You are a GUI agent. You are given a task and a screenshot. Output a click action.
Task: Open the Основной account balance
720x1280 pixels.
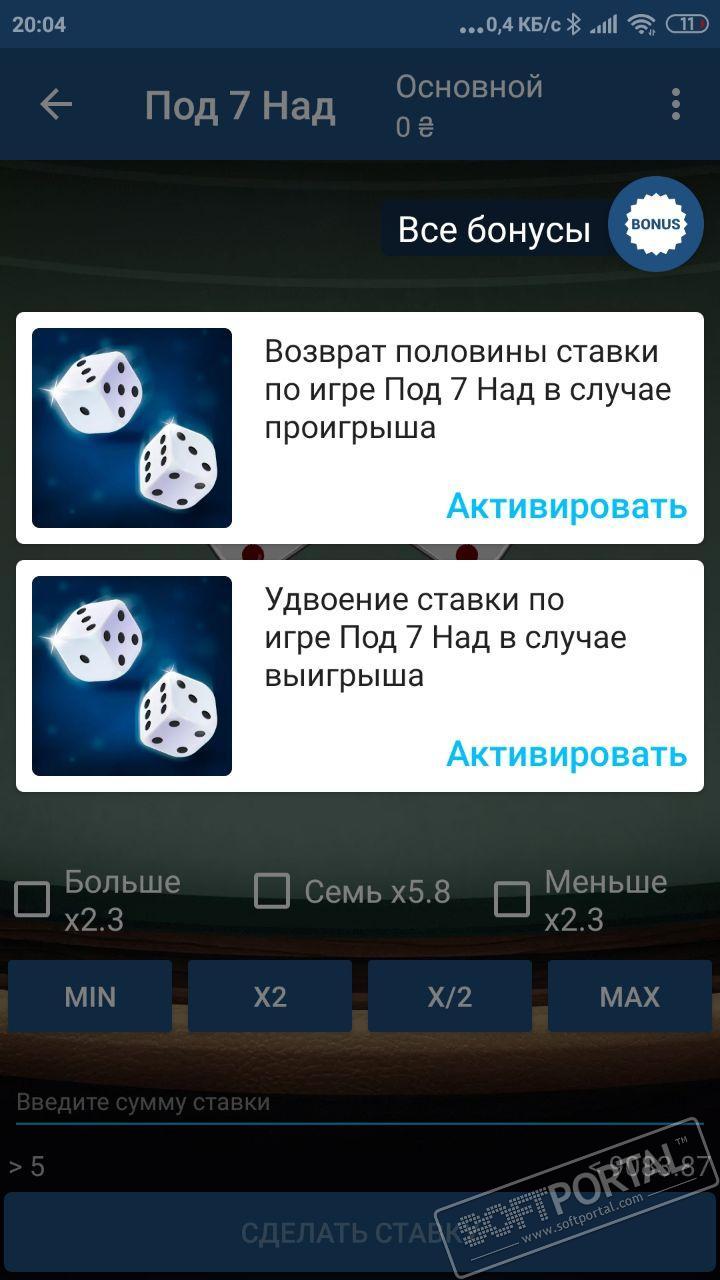tap(468, 106)
